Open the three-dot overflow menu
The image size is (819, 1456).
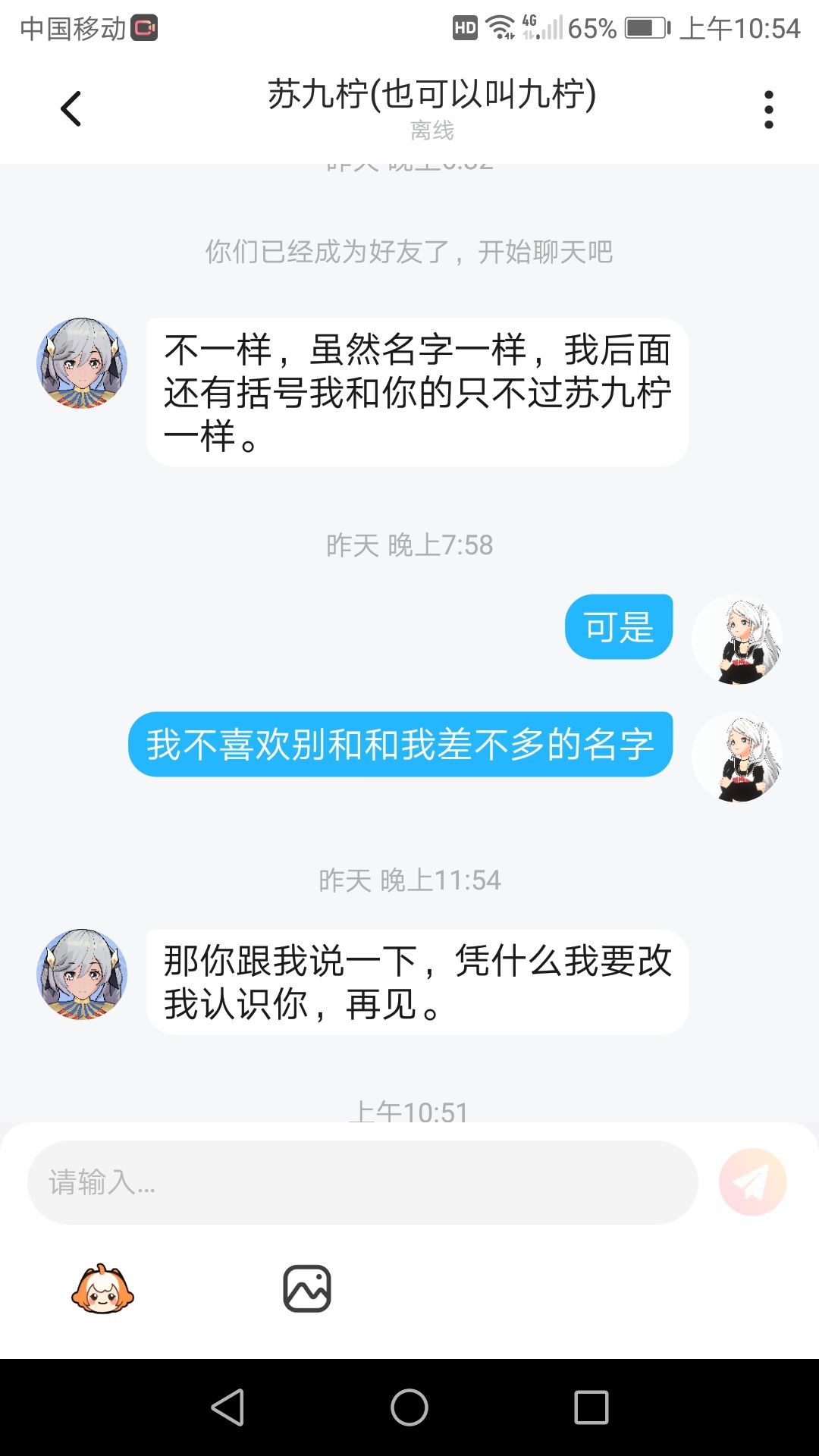[x=768, y=110]
